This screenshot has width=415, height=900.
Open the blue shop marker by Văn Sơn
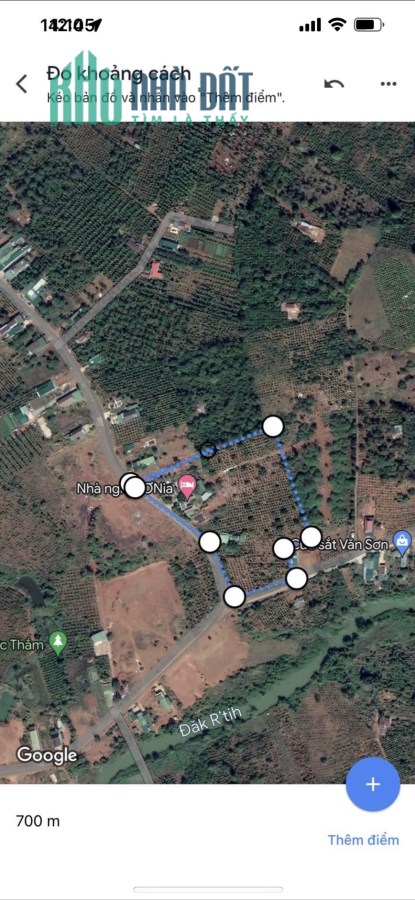(x=402, y=542)
